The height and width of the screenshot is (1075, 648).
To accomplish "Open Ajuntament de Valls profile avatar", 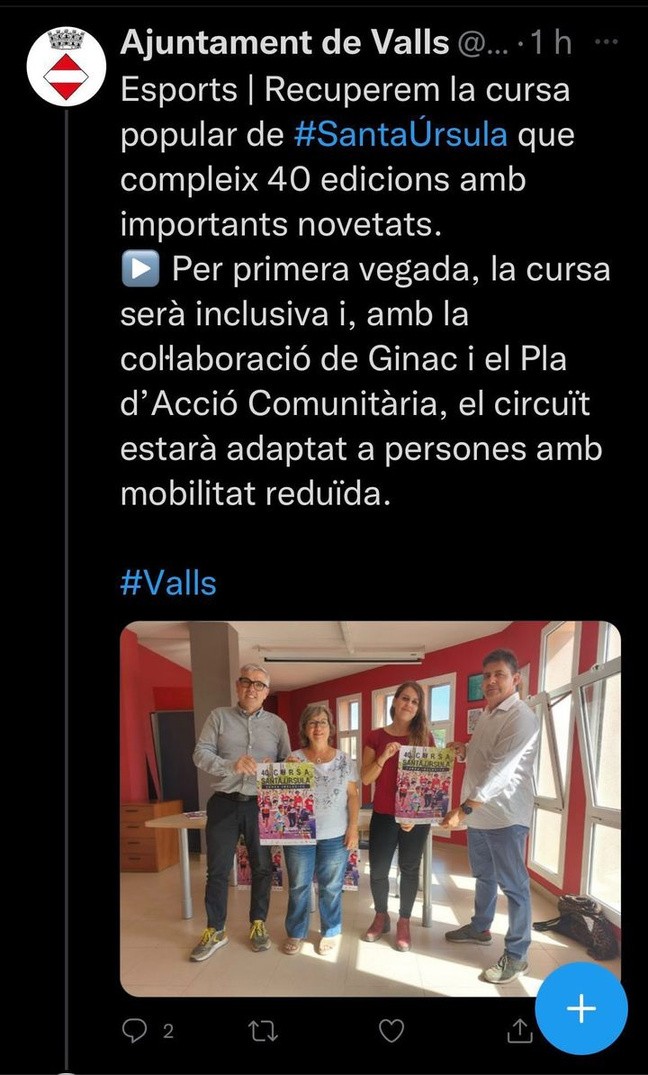I will (66, 67).
